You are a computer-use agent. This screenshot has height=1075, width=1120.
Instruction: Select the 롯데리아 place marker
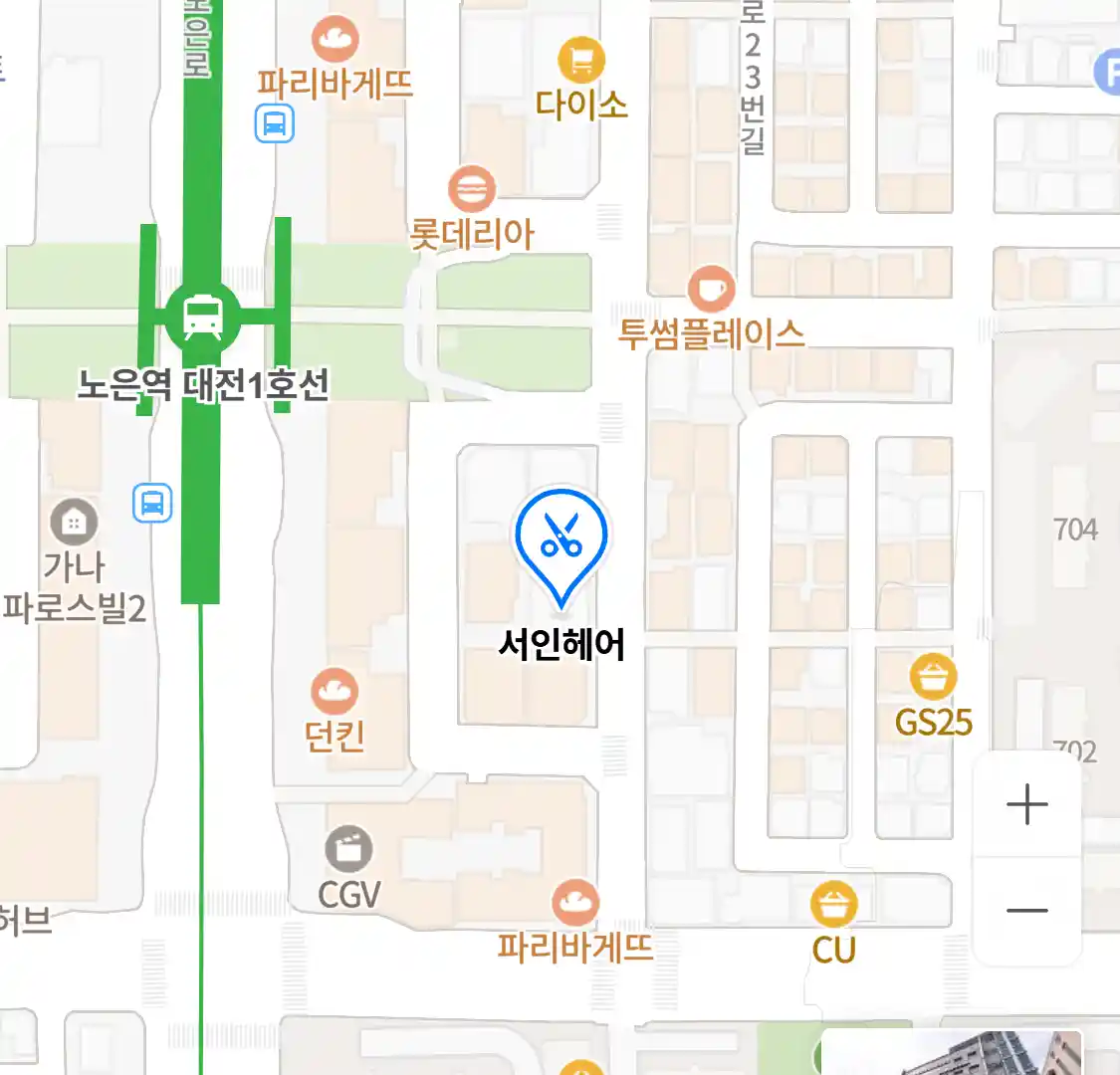[x=472, y=189]
